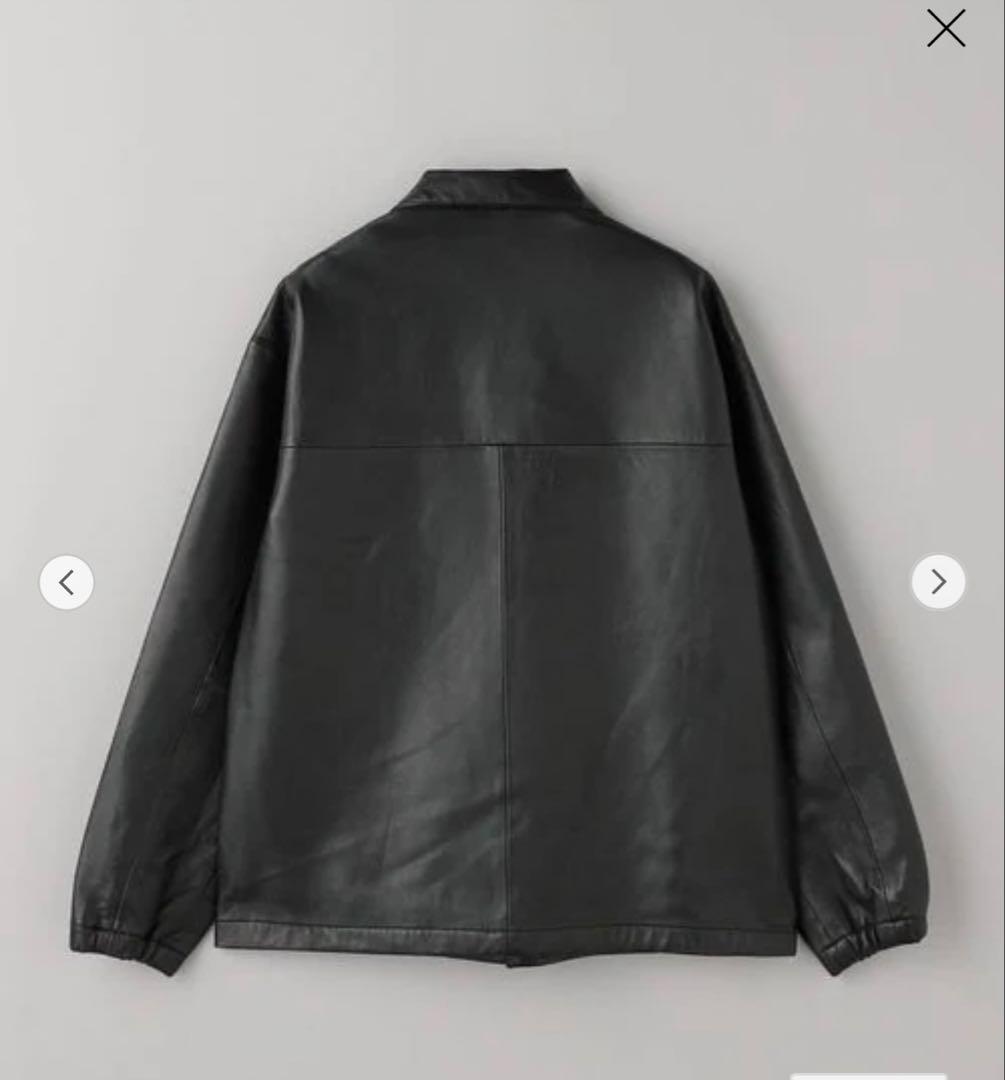The image size is (1005, 1080).
Task: Go to the next product image
Action: pyautogui.click(x=937, y=582)
